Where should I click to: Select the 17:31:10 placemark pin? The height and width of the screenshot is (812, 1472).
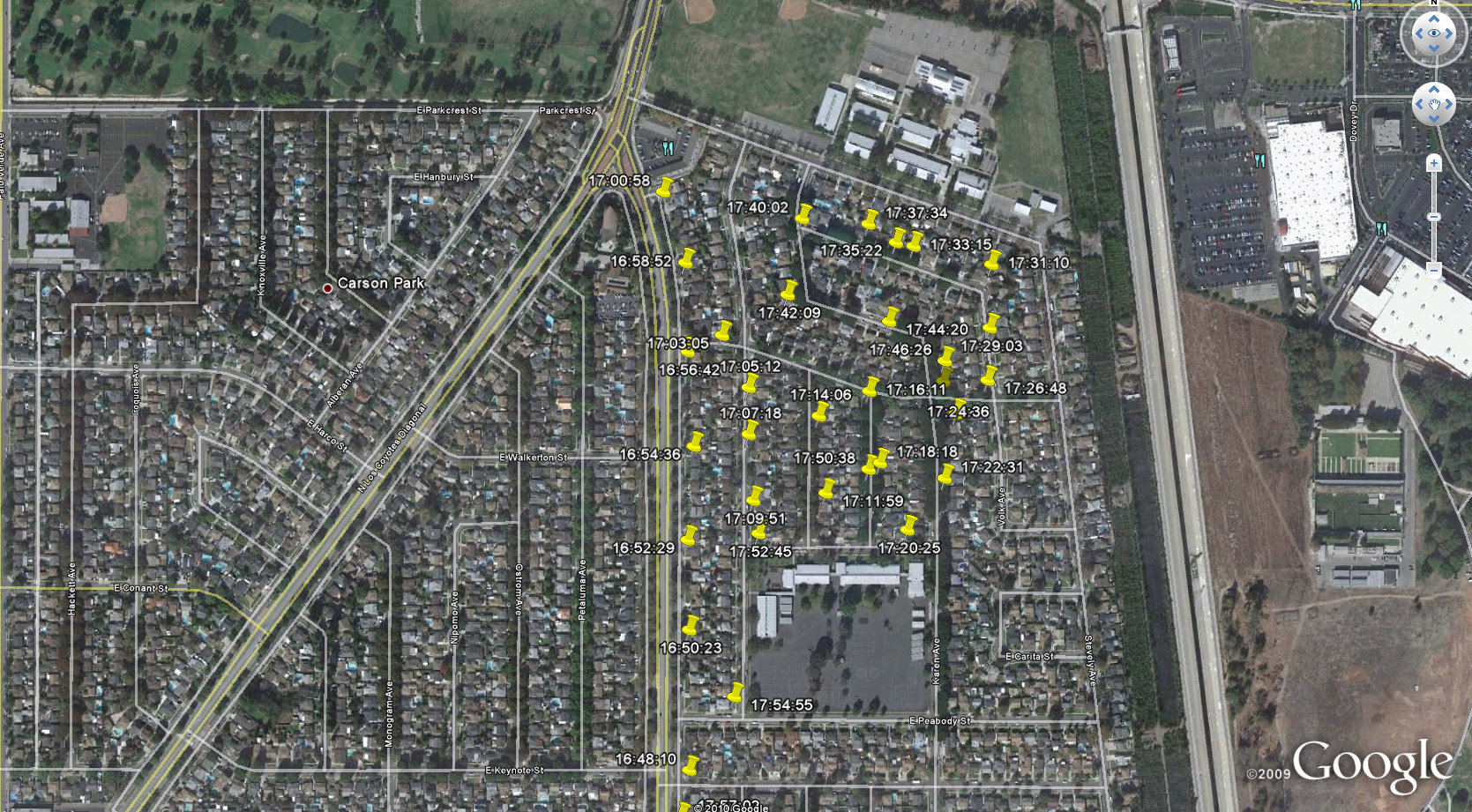pyautogui.click(x=993, y=260)
